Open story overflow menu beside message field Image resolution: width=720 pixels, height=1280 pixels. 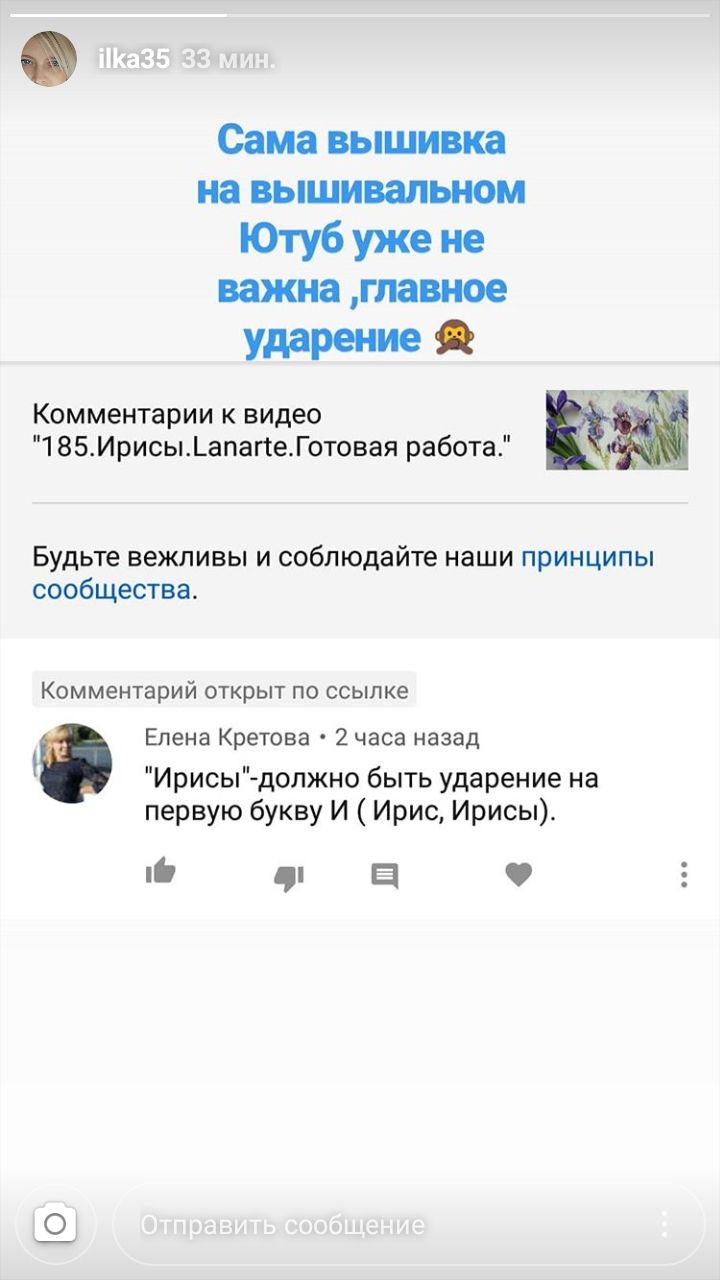click(x=664, y=1225)
